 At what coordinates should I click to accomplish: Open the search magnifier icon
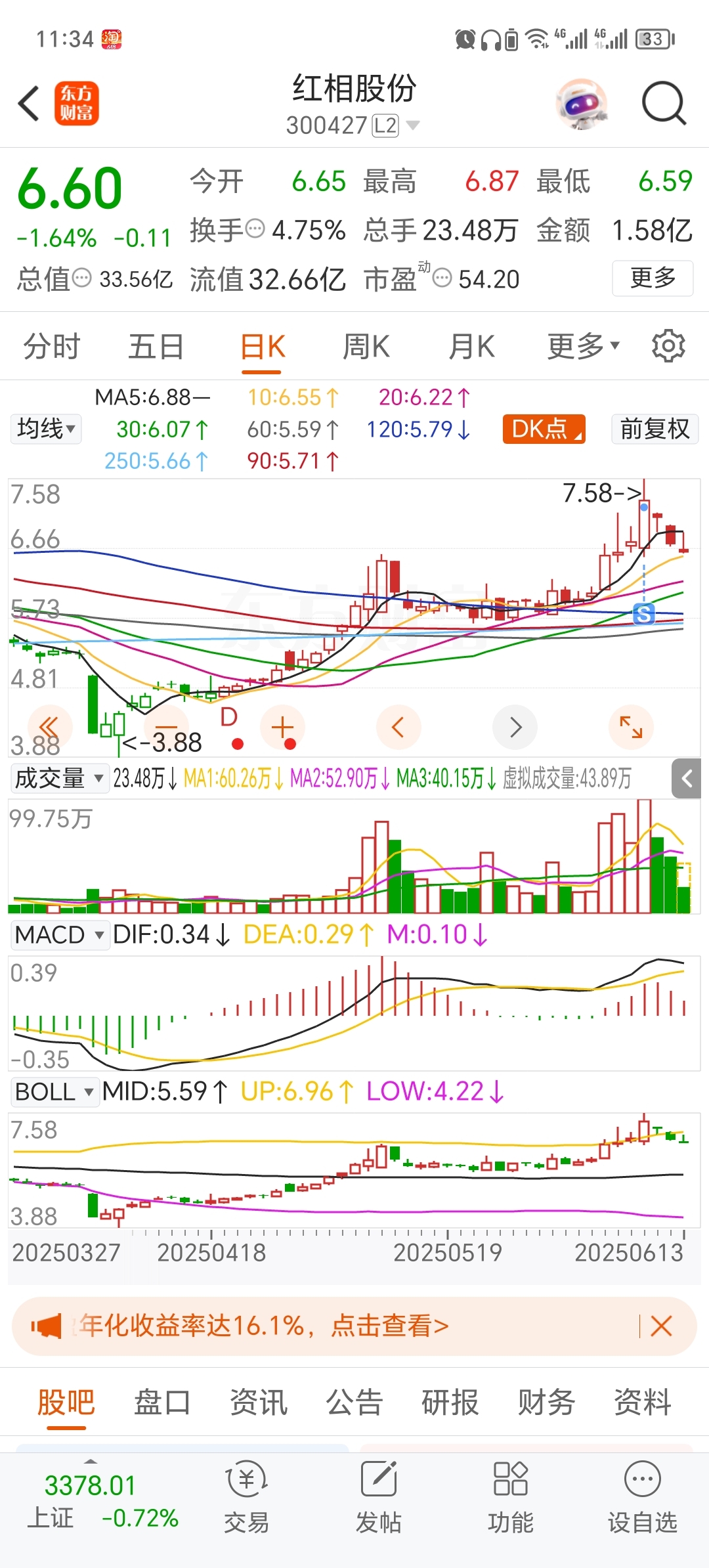[663, 104]
